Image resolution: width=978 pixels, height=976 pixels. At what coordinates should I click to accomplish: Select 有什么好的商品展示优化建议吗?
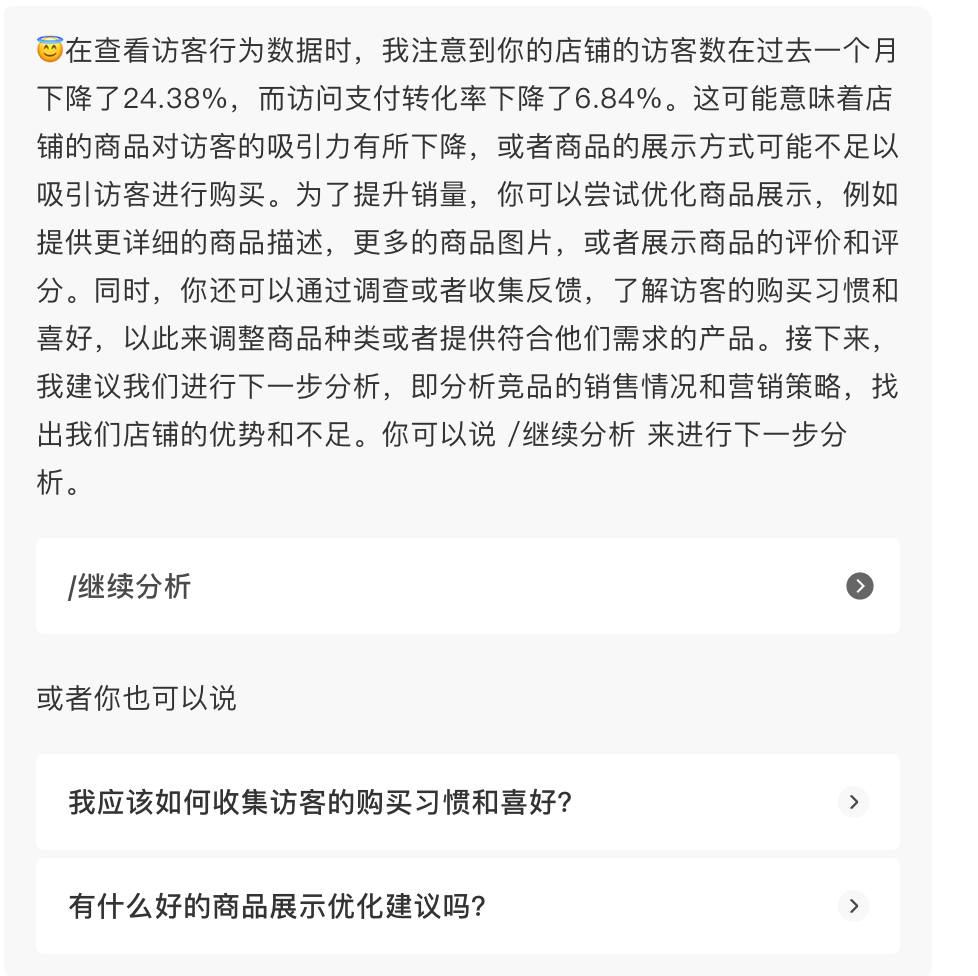[x=467, y=906]
